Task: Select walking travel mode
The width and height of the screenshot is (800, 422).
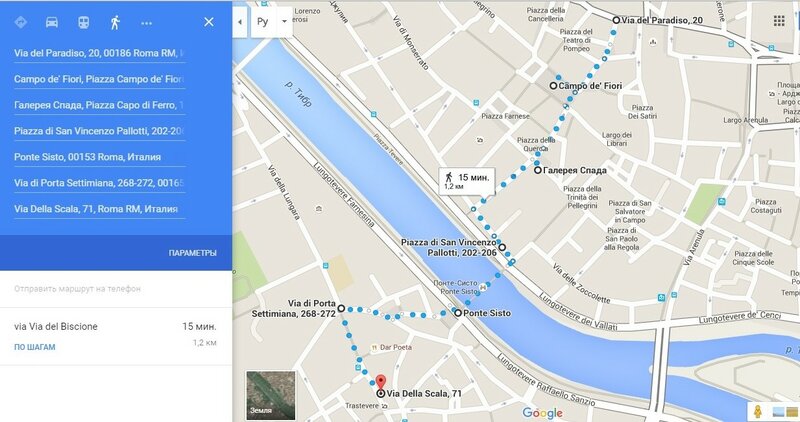Action: 115,21
